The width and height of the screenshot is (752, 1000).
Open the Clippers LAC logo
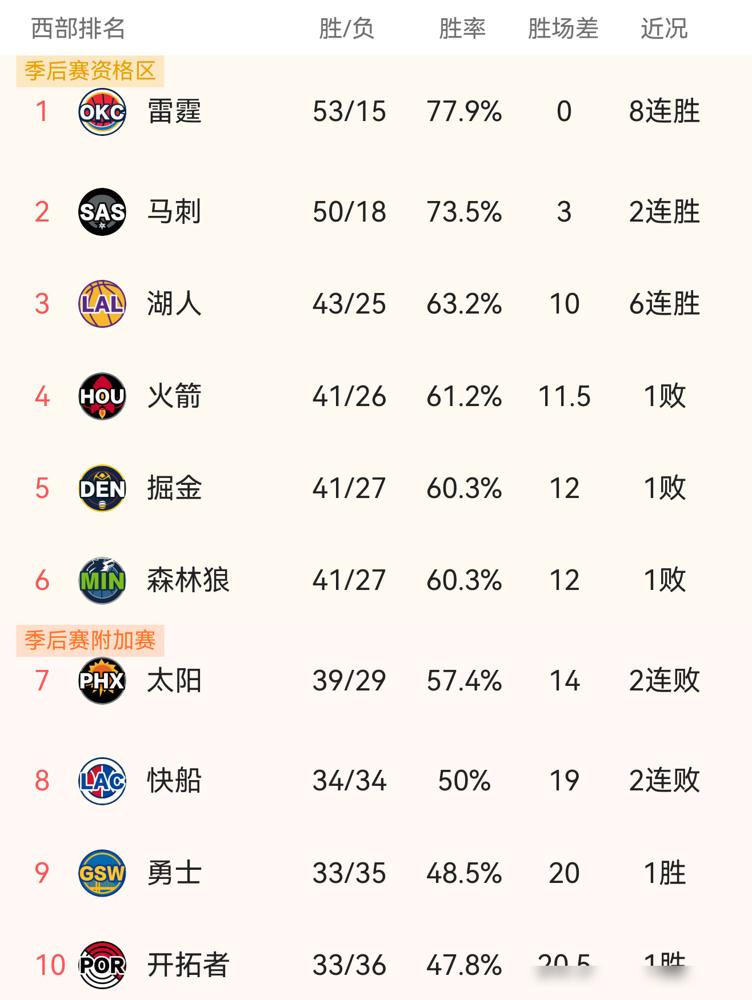[x=101, y=782]
